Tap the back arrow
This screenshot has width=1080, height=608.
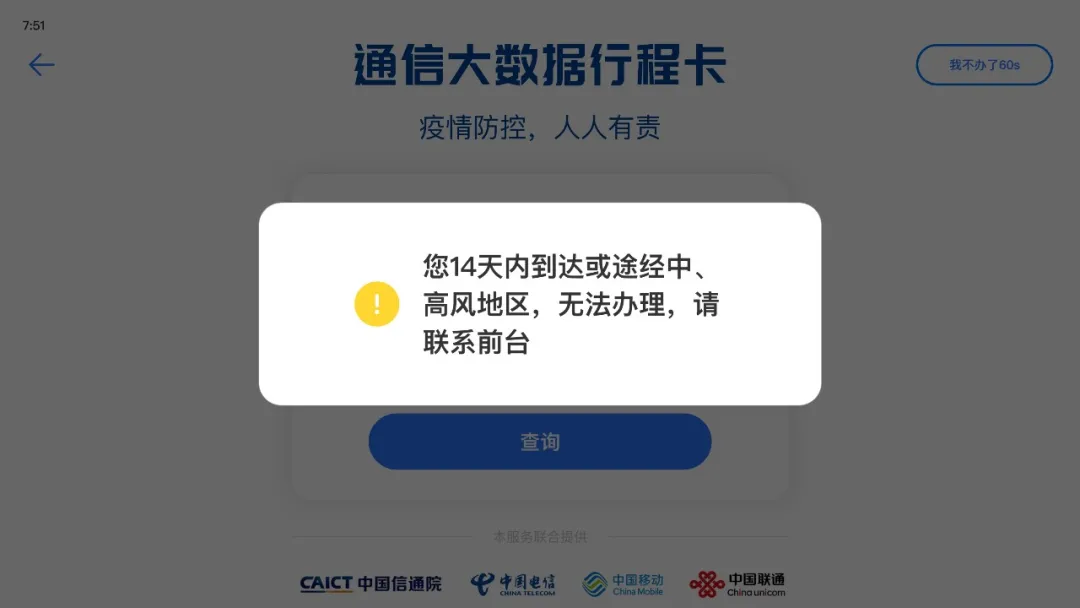[x=41, y=65]
